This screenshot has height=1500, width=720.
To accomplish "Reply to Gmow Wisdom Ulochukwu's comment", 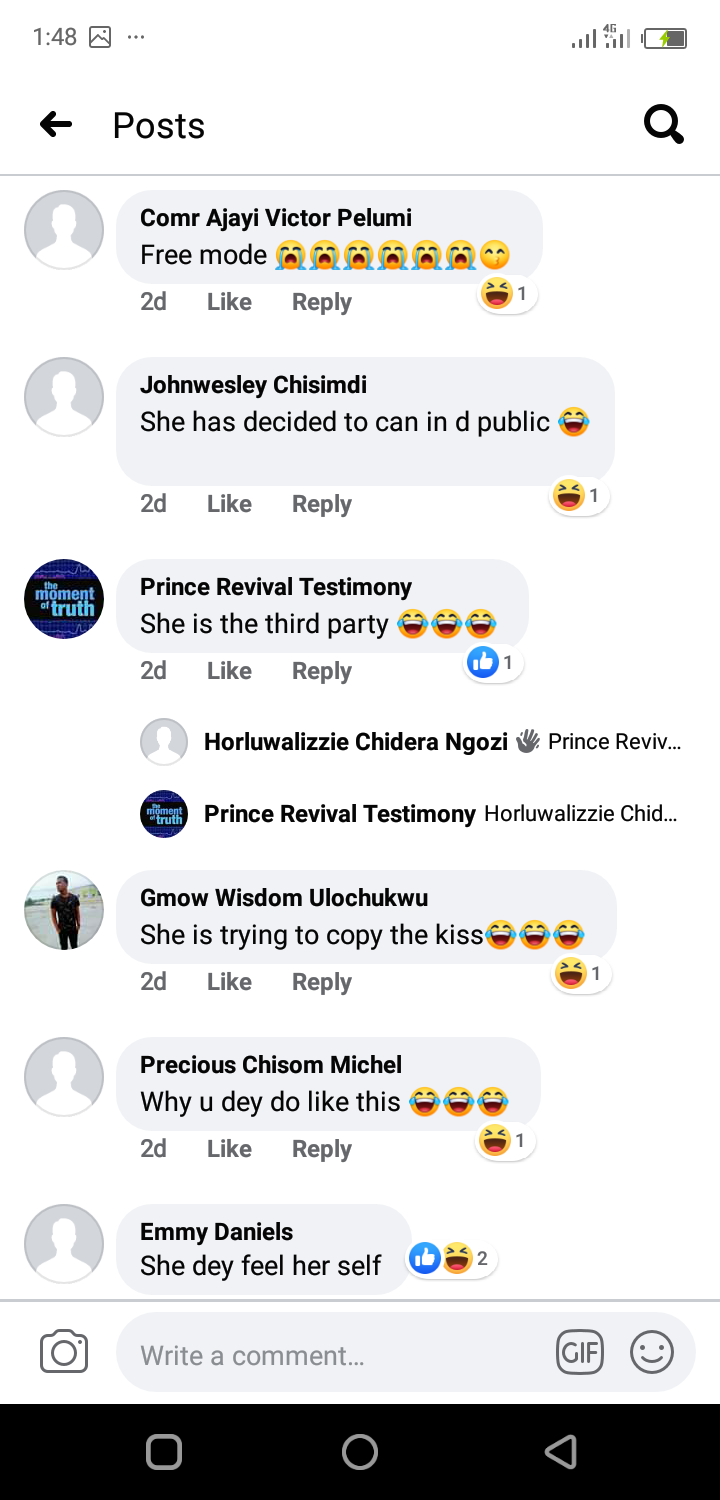I will [321, 982].
